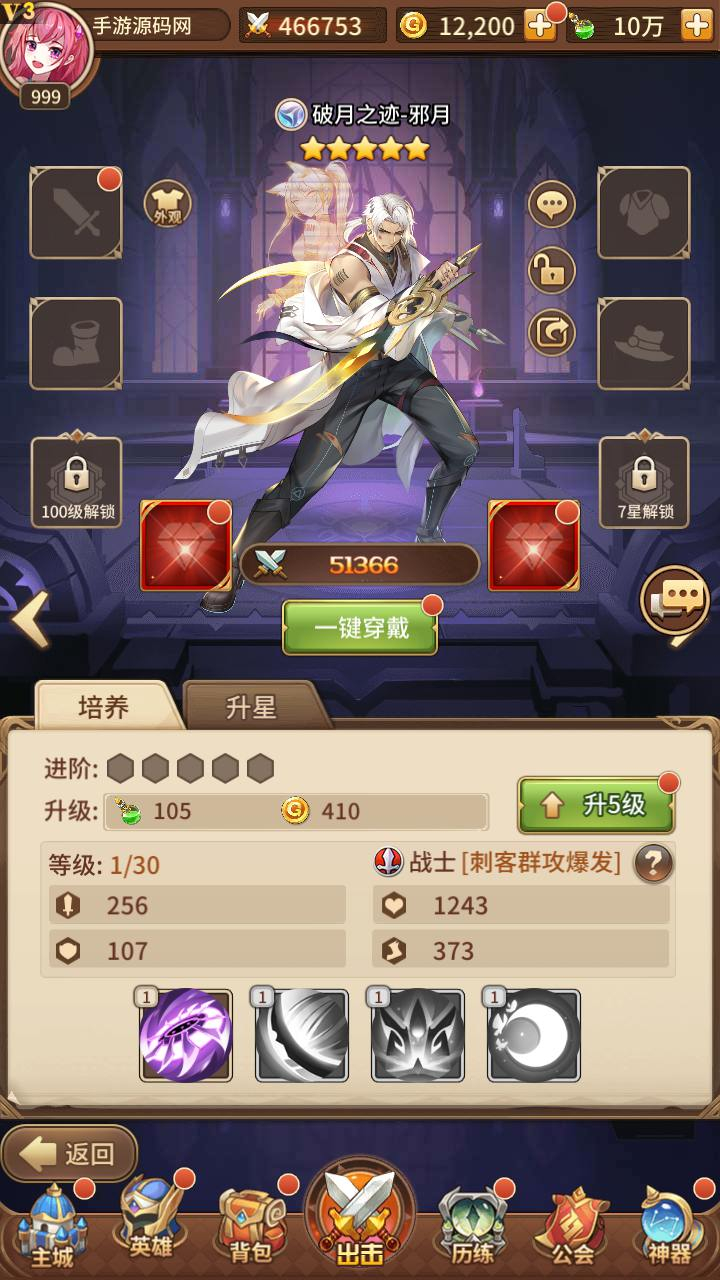
Task: Open the hero comments speech bubble icon
Action: coord(552,205)
